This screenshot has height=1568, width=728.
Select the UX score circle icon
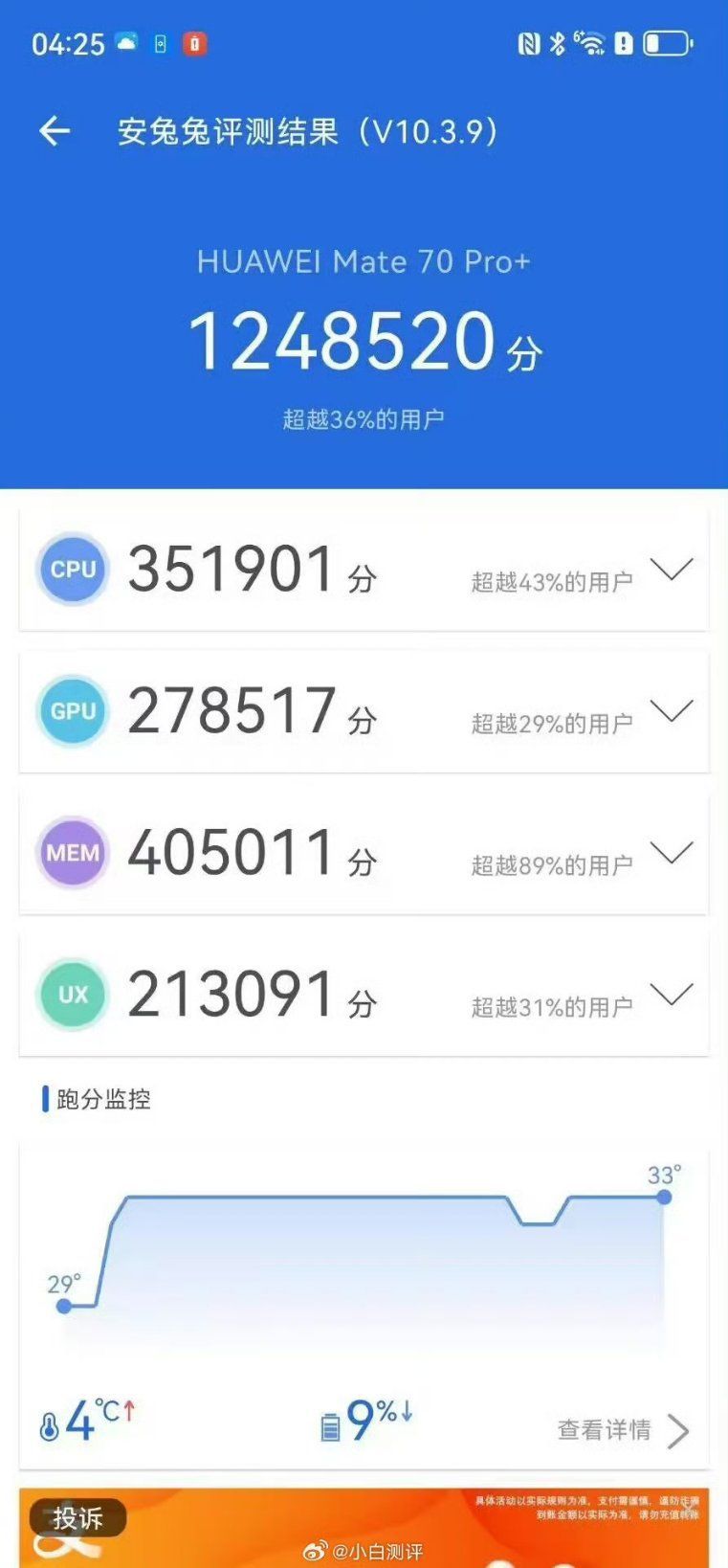click(73, 995)
